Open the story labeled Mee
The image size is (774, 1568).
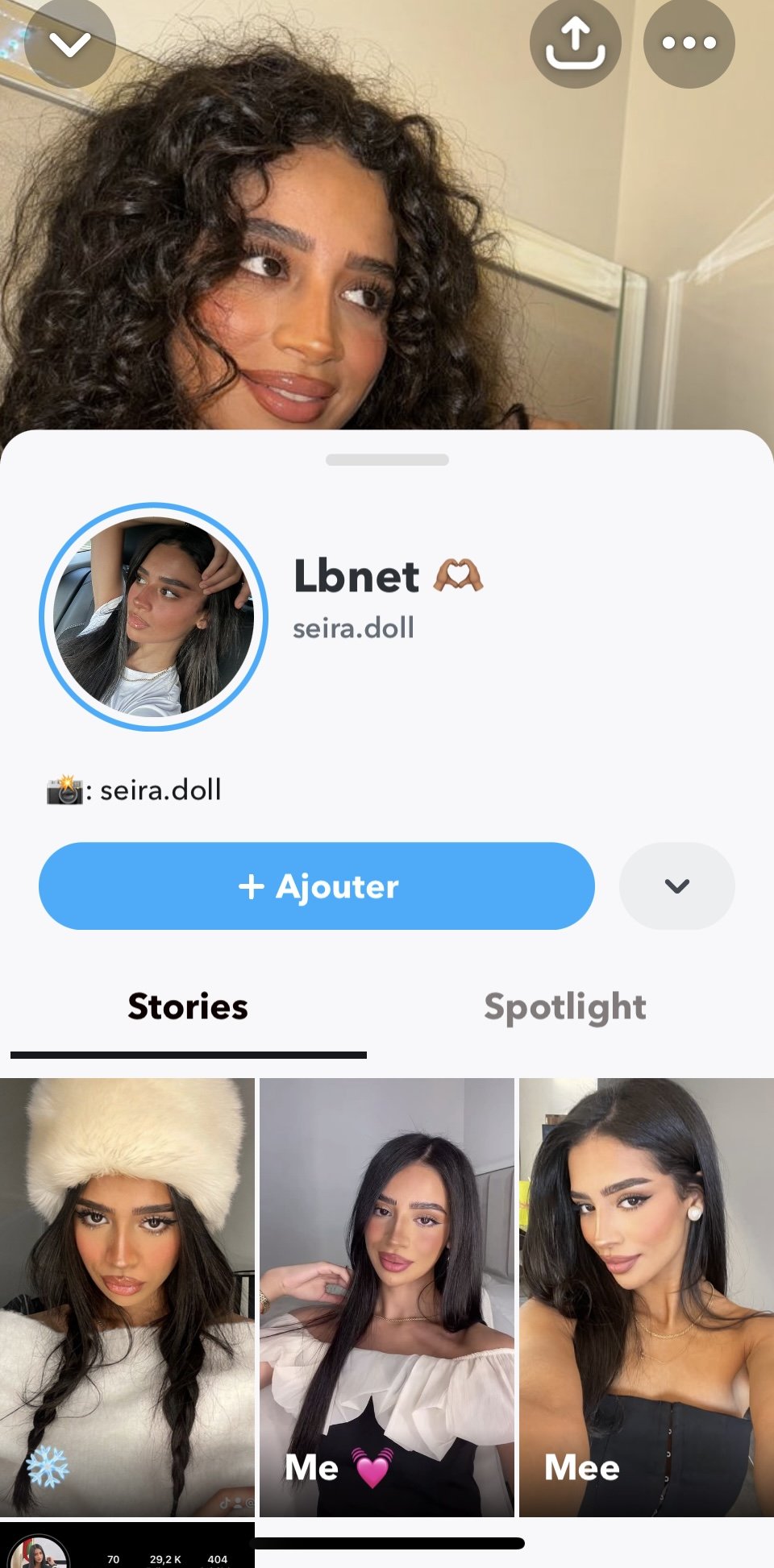pyautogui.click(x=646, y=1297)
